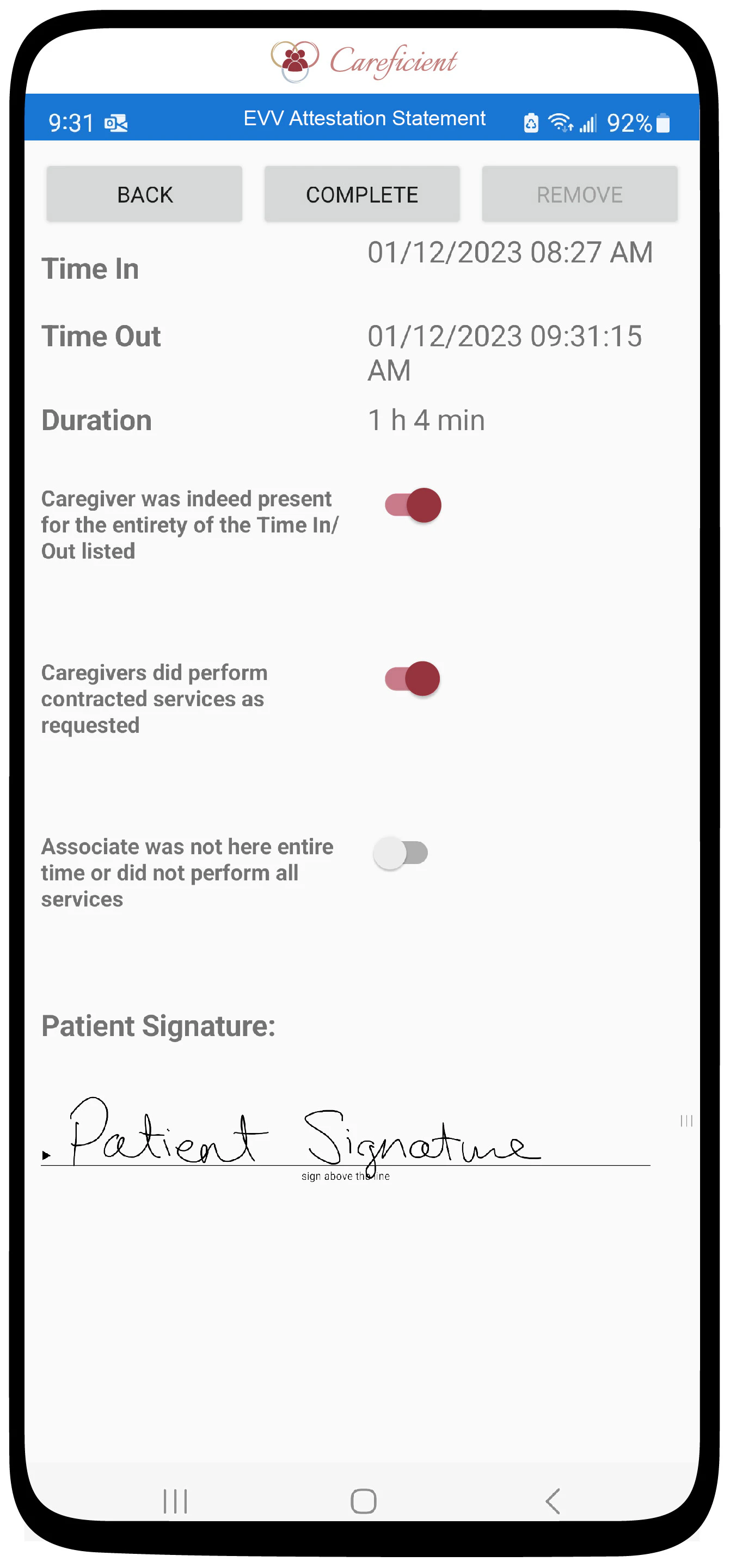Tap COMPLETE to finish attestation
This screenshot has height=1568, width=730.
pyautogui.click(x=361, y=194)
